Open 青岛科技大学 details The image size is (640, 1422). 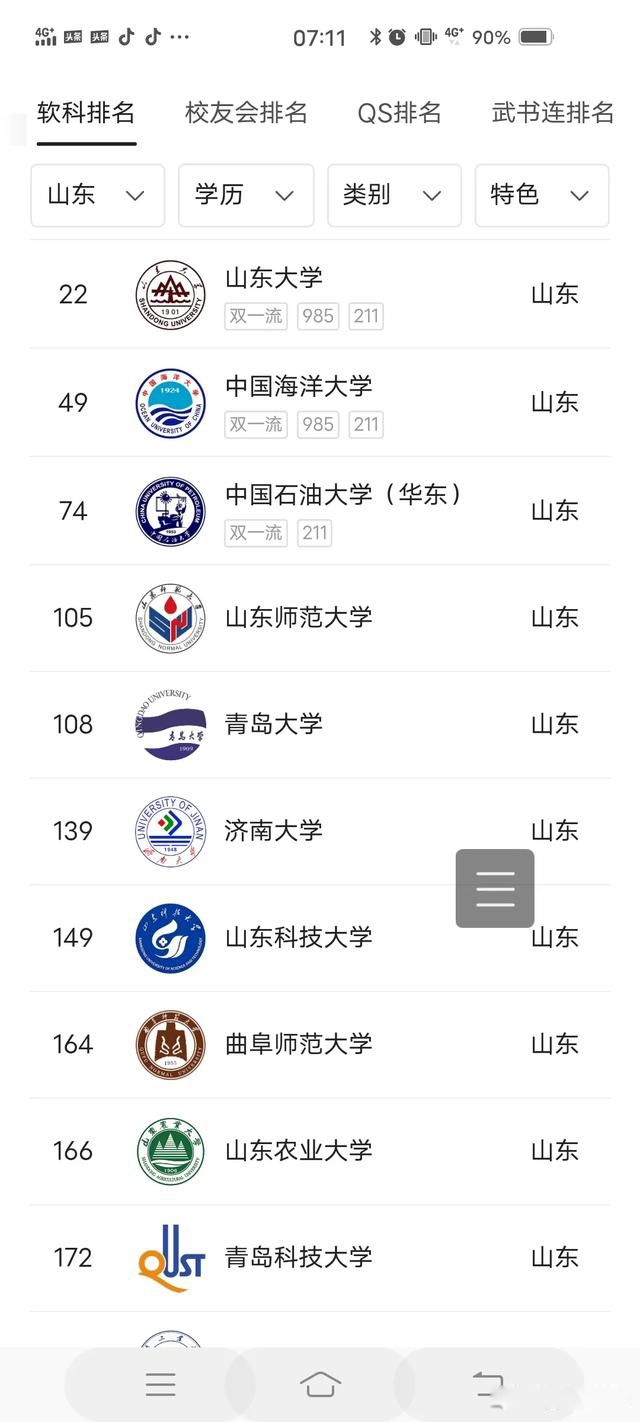pos(298,1257)
